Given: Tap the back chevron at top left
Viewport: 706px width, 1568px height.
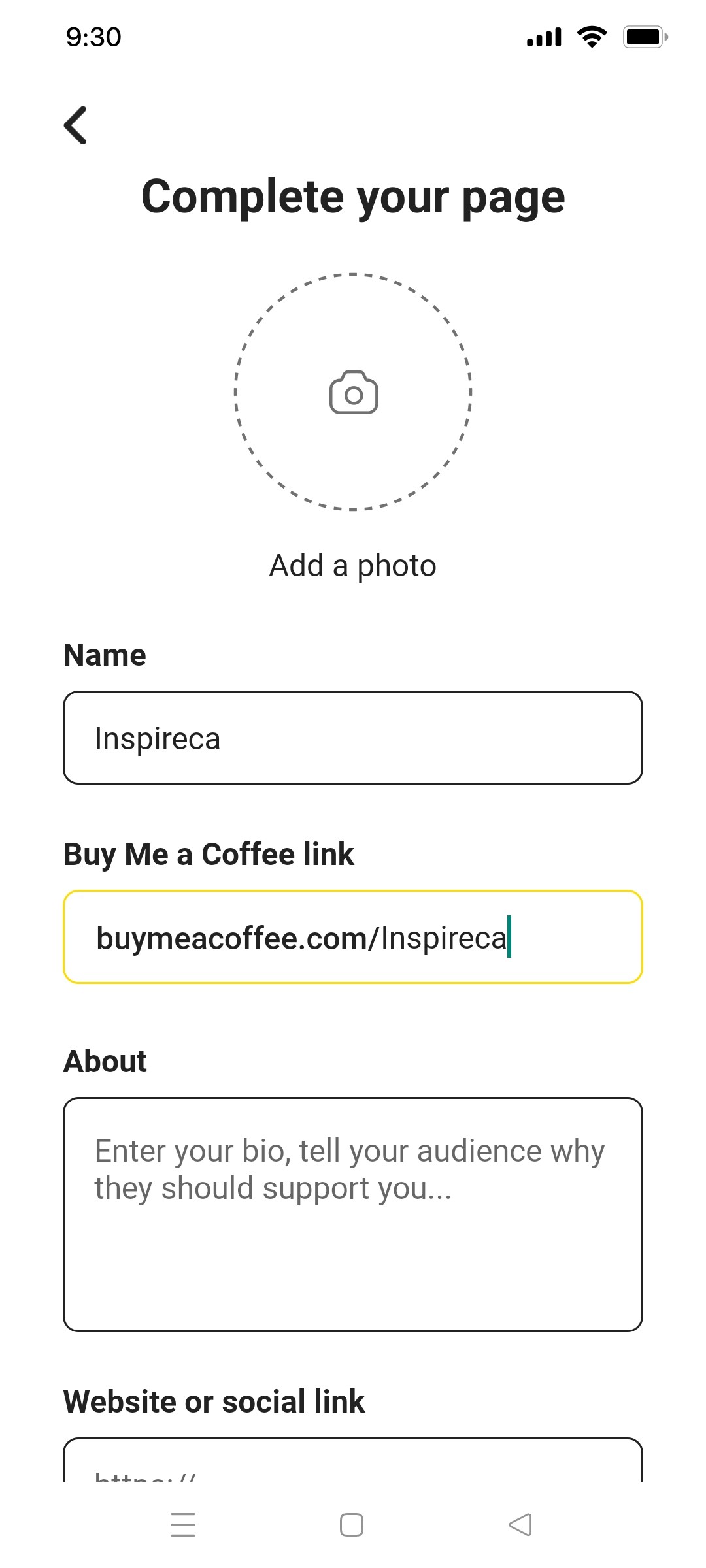Looking at the screenshot, I should point(75,125).
